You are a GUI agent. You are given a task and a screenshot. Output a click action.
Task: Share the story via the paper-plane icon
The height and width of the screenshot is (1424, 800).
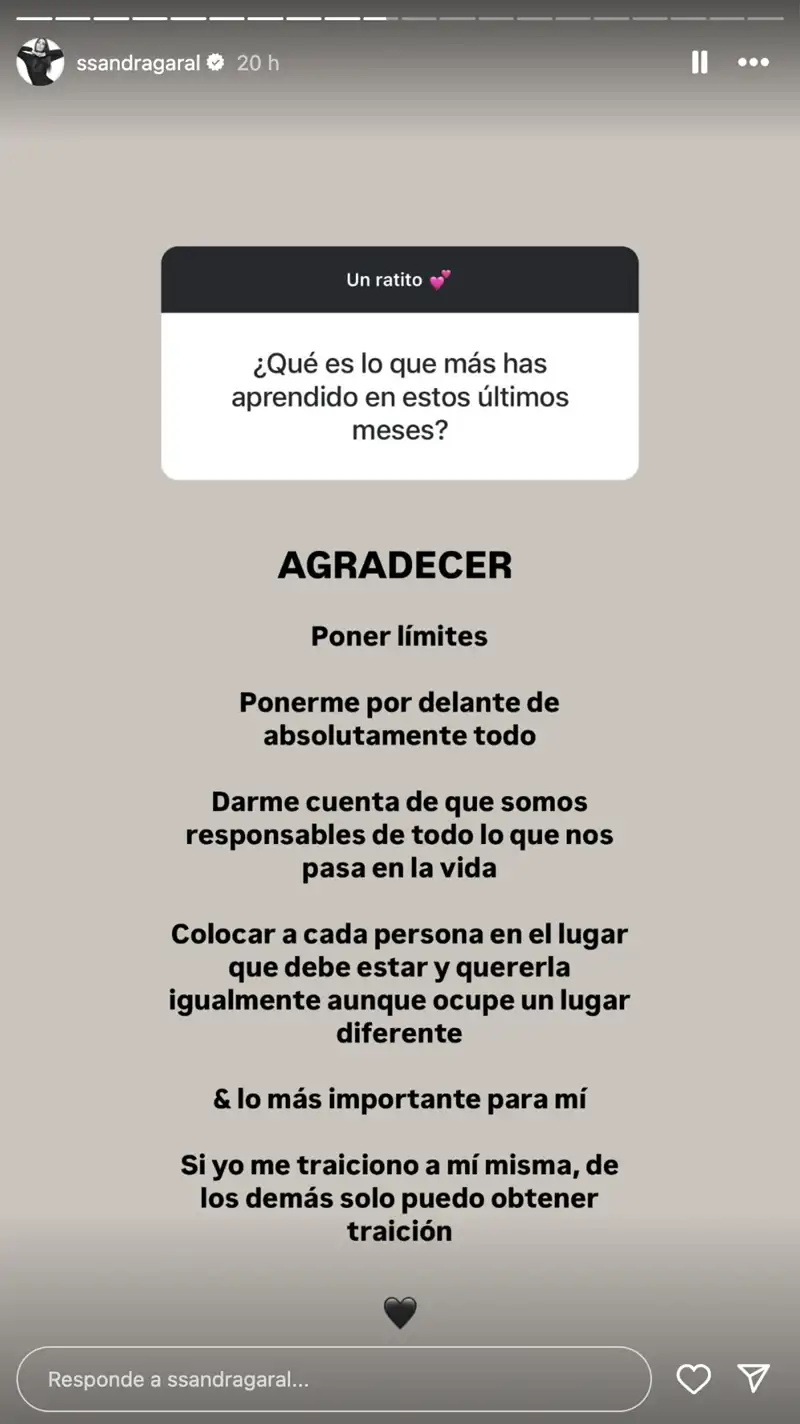coord(753,1378)
